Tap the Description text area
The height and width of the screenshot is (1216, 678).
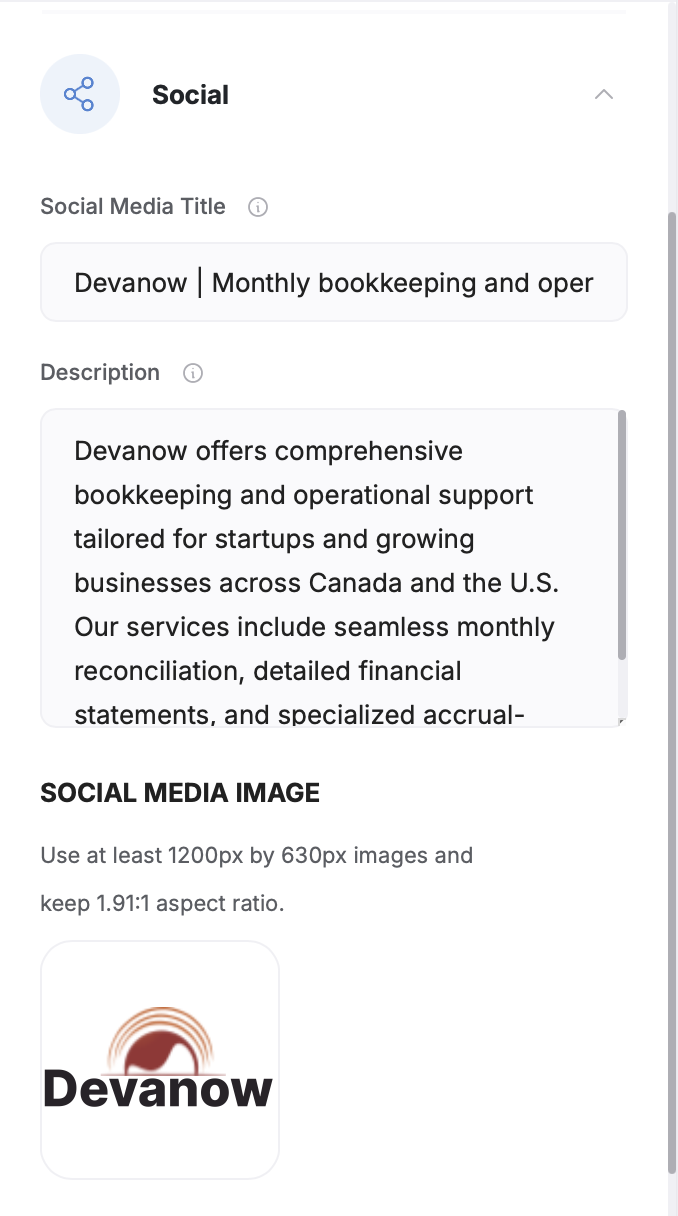click(334, 567)
